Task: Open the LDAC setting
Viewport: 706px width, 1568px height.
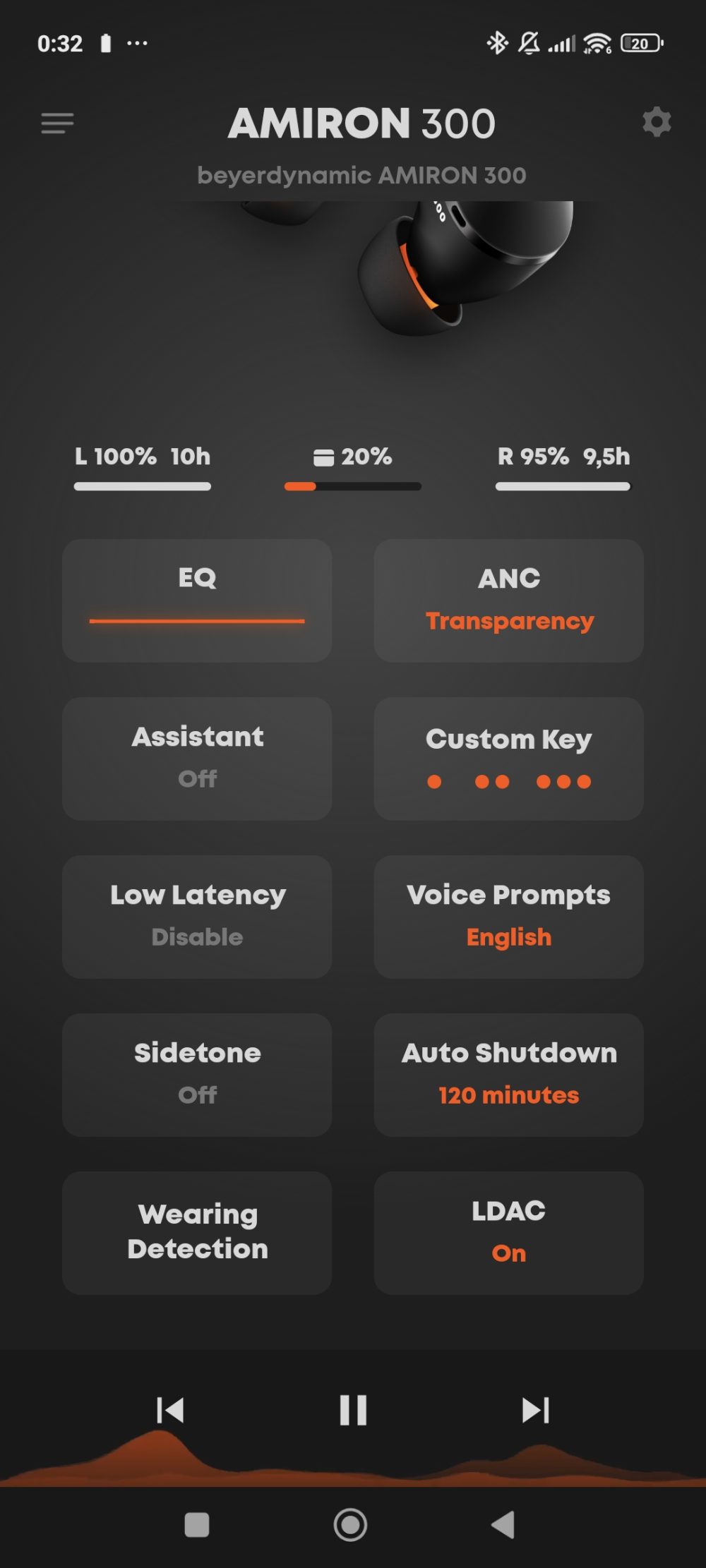Action: tap(508, 1233)
